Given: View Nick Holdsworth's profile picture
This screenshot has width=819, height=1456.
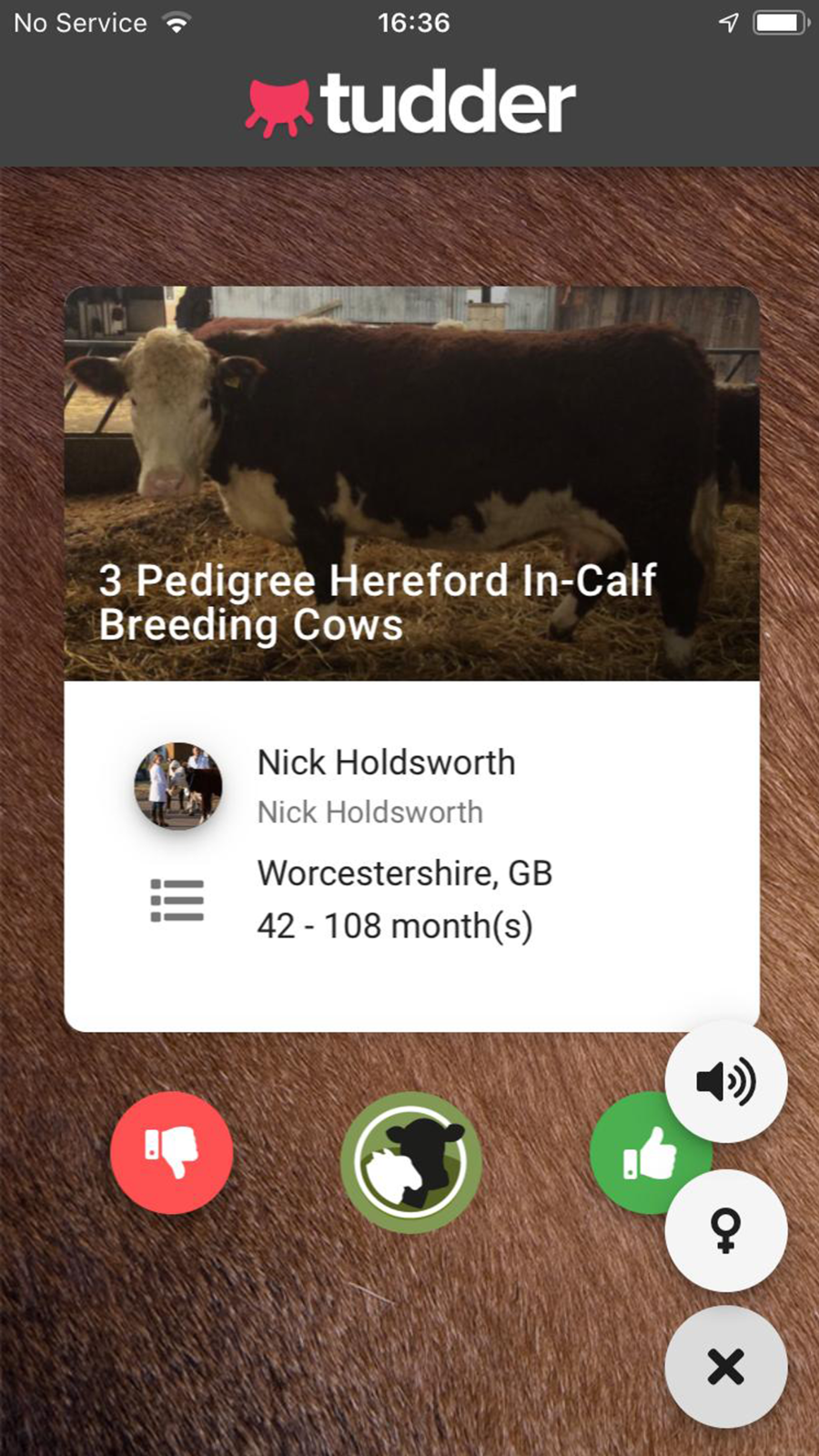Looking at the screenshot, I should (178, 784).
